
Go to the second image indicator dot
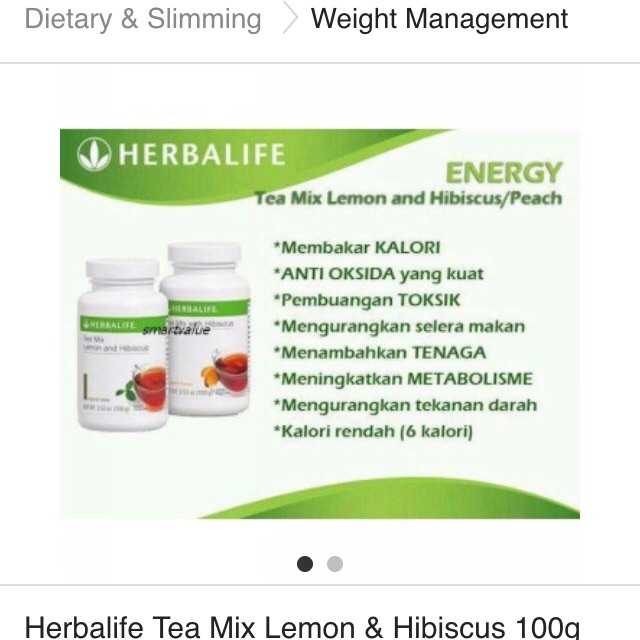pyautogui.click(x=335, y=564)
